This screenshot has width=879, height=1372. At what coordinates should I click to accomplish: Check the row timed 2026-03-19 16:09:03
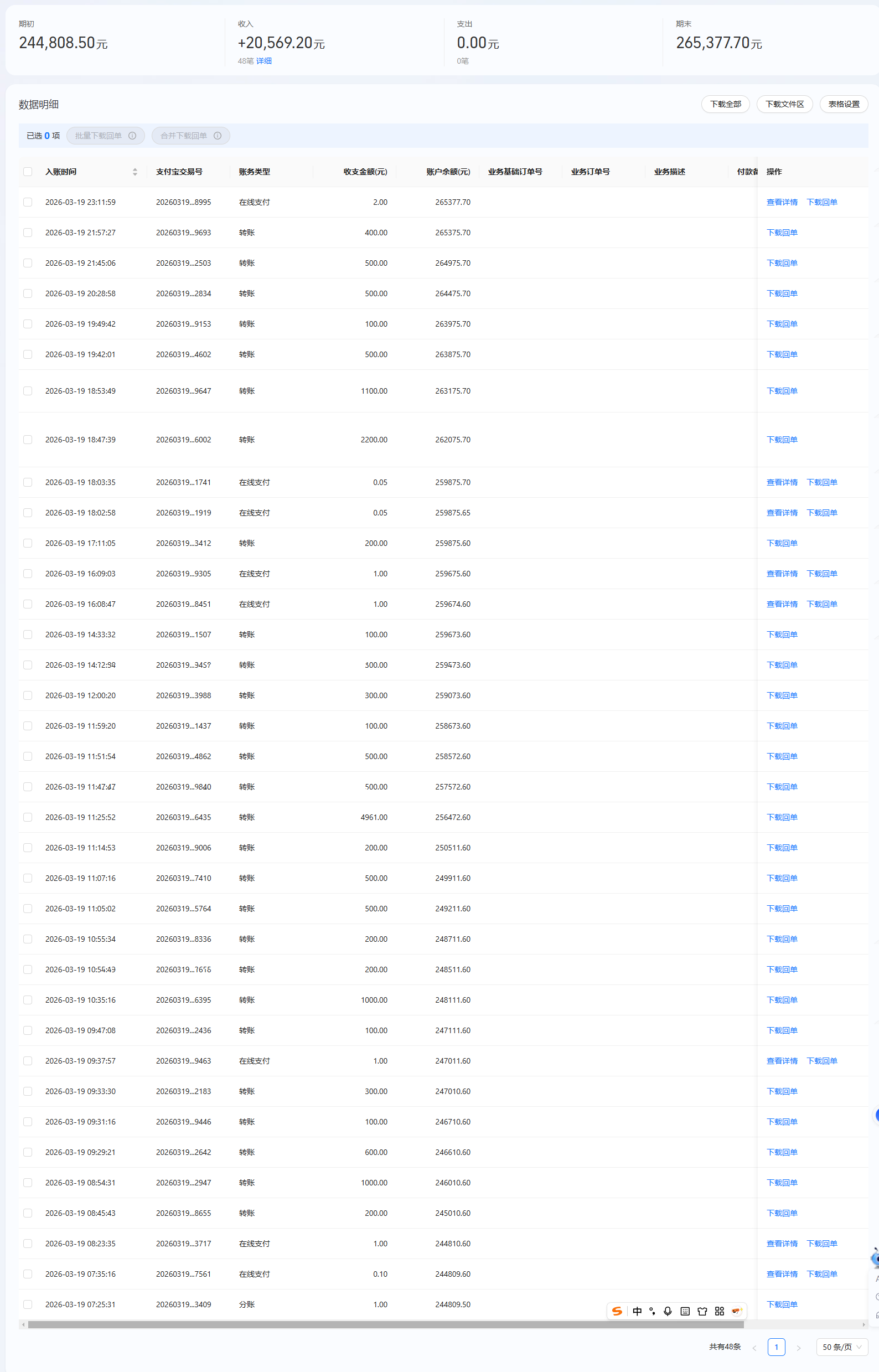click(x=27, y=574)
